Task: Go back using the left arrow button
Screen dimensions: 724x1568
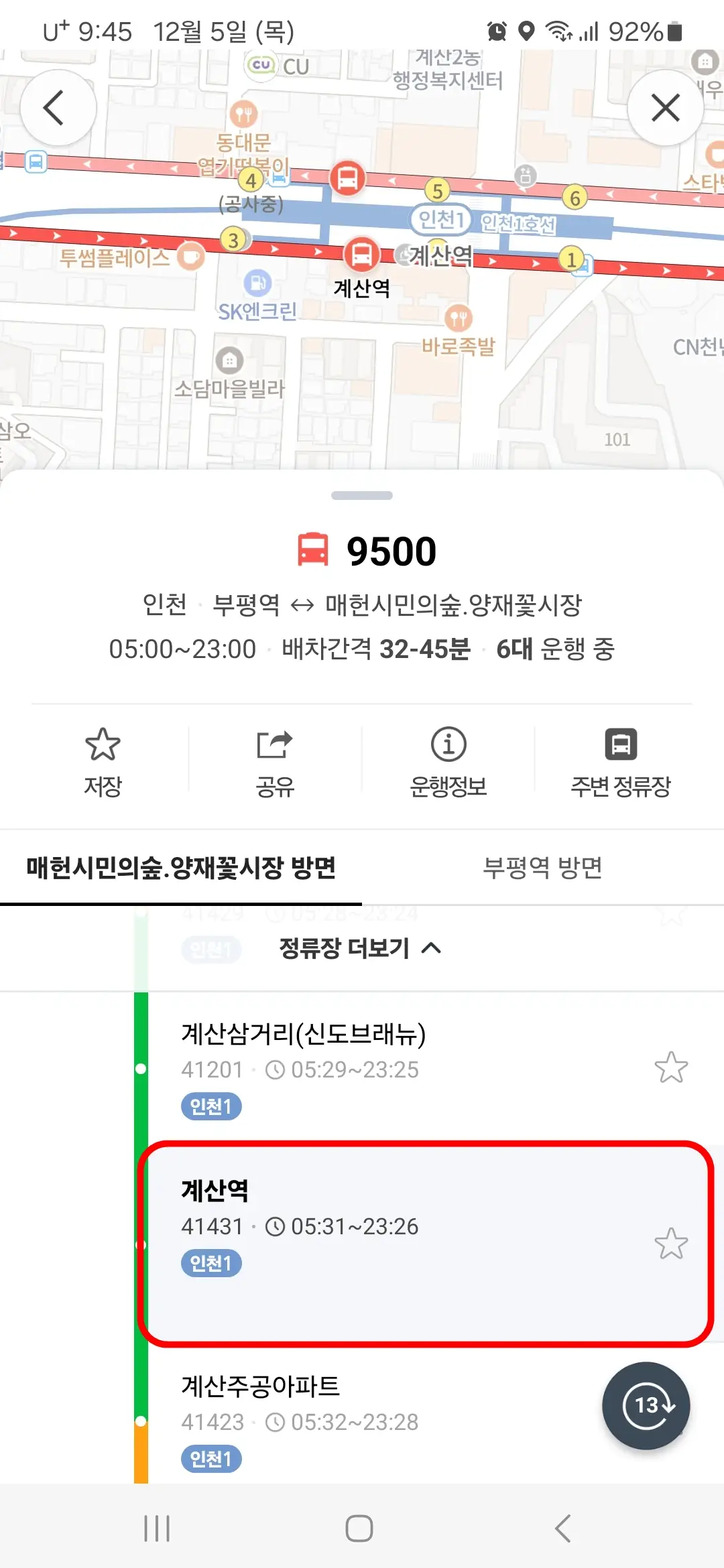Action: pyautogui.click(x=57, y=107)
